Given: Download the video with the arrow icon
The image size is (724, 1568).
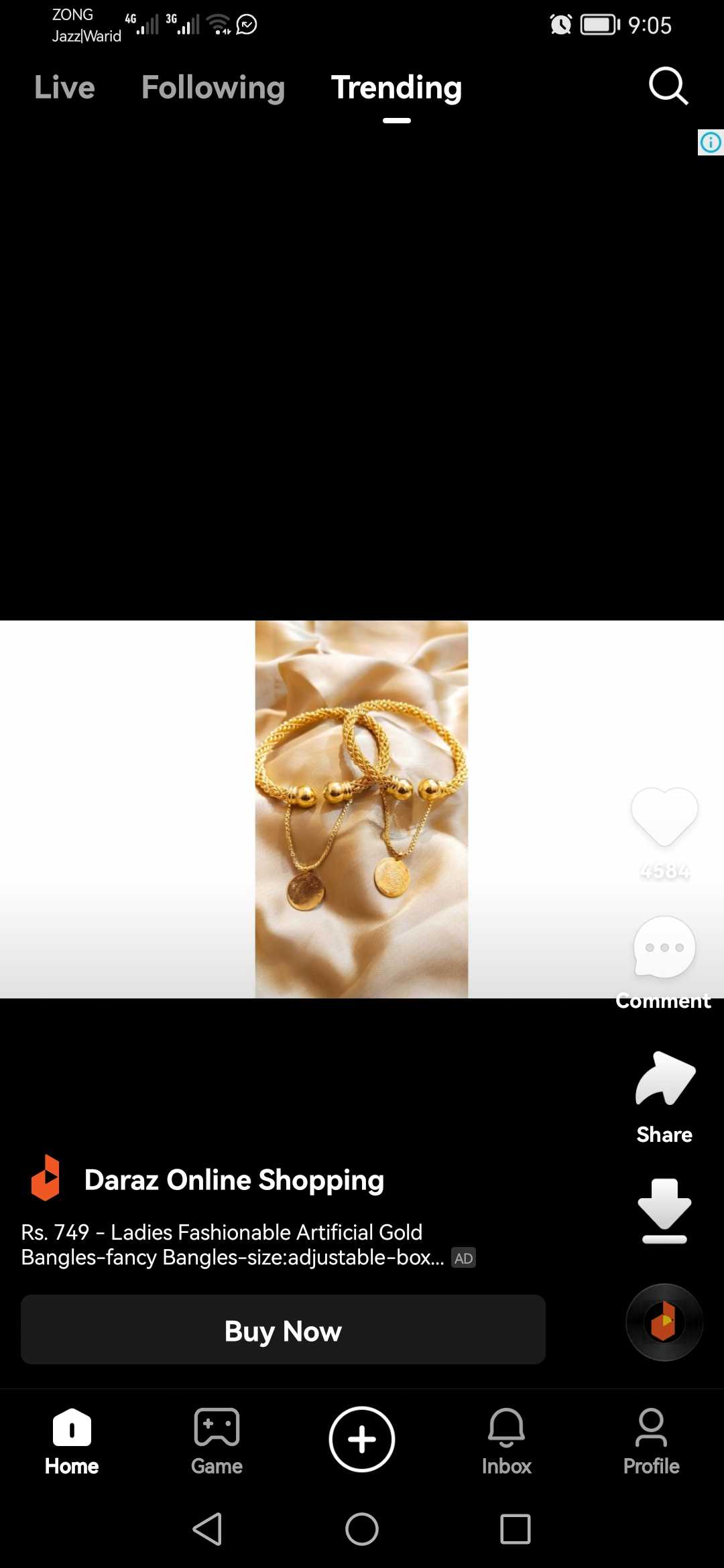Looking at the screenshot, I should (x=664, y=1210).
